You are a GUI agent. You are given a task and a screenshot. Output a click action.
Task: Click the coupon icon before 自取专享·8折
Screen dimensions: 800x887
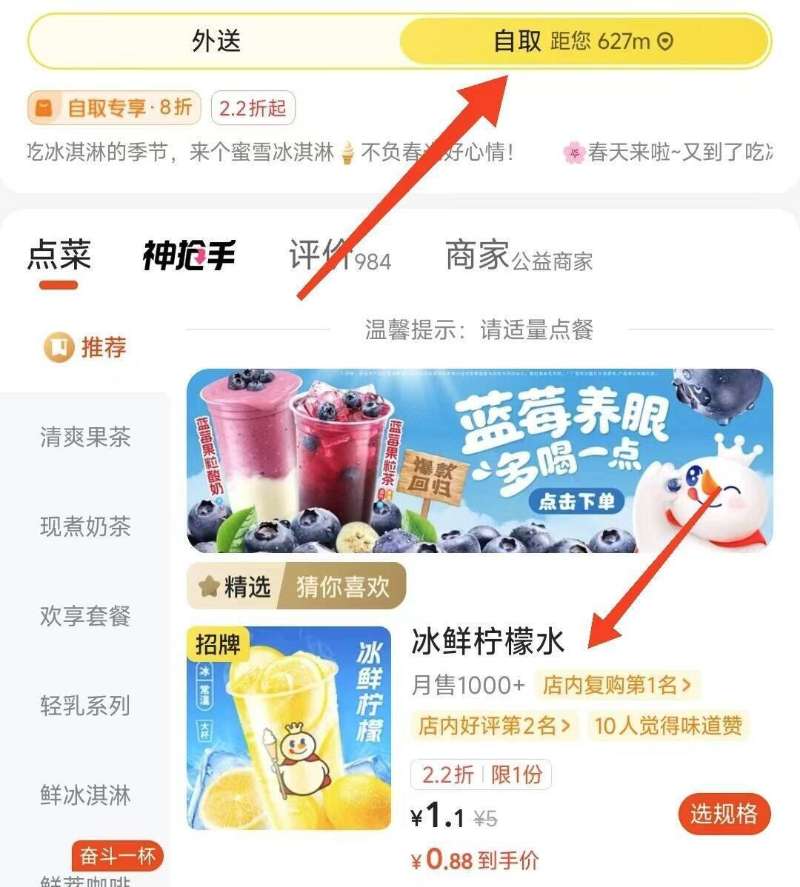click(42, 106)
